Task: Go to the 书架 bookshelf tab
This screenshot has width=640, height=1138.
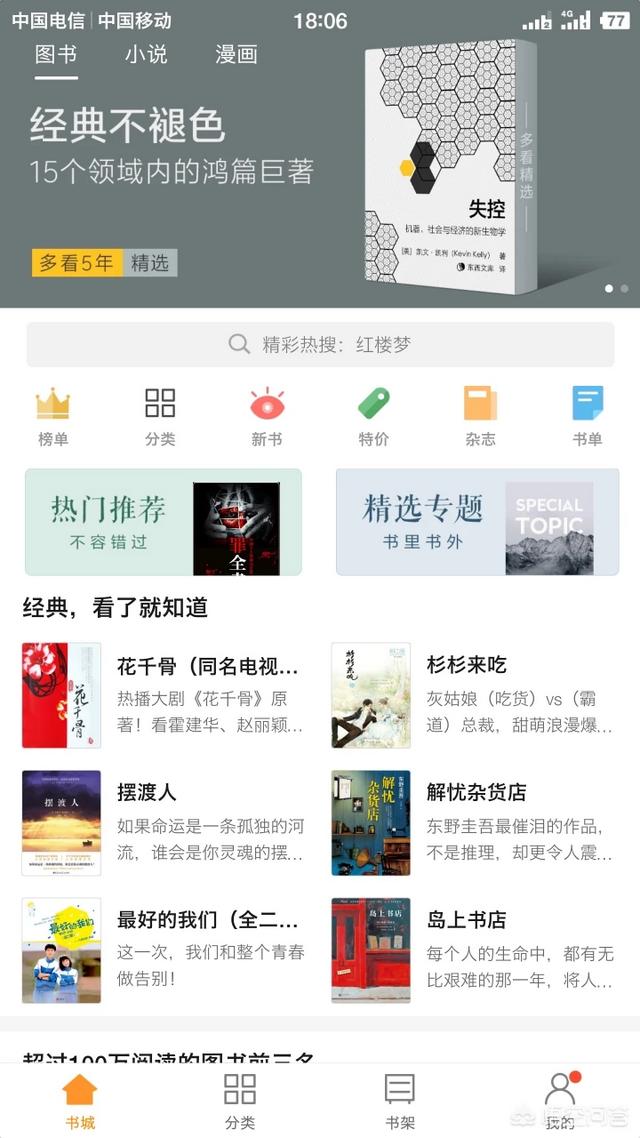Action: (400, 1101)
